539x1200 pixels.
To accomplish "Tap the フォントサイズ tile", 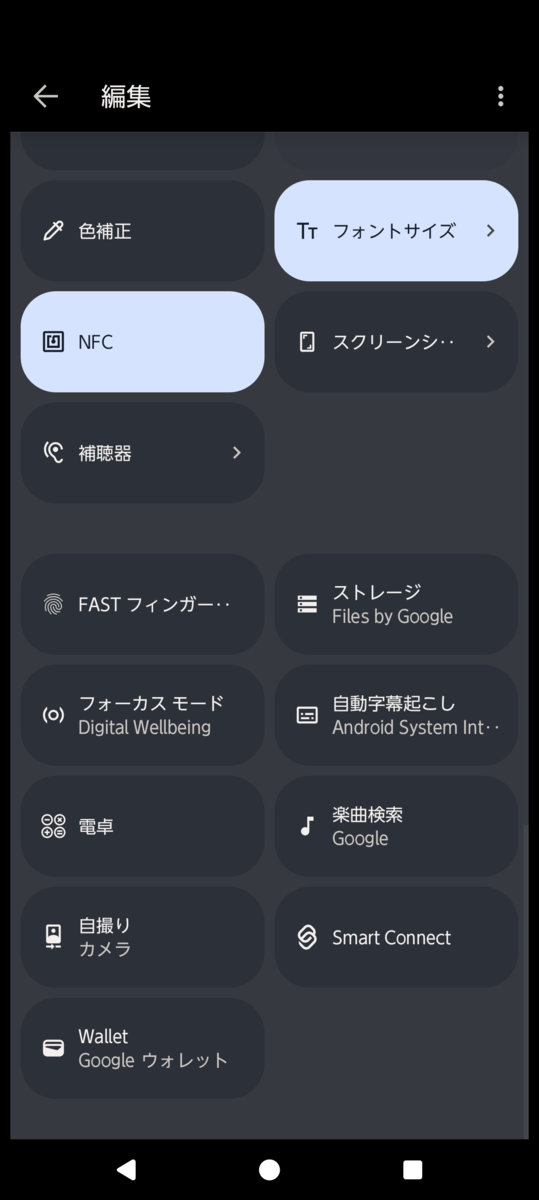I will tap(396, 231).
